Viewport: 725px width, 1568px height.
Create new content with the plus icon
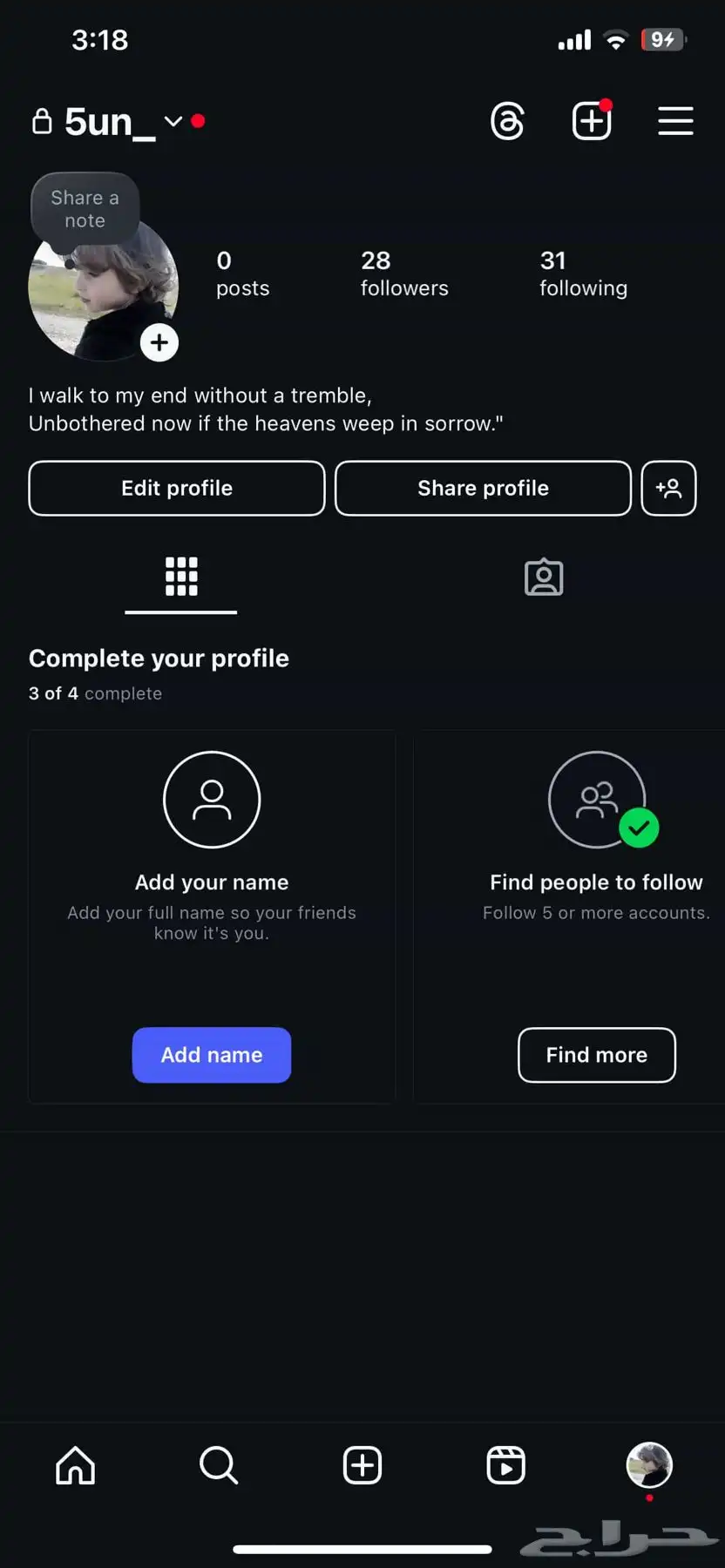tap(591, 121)
